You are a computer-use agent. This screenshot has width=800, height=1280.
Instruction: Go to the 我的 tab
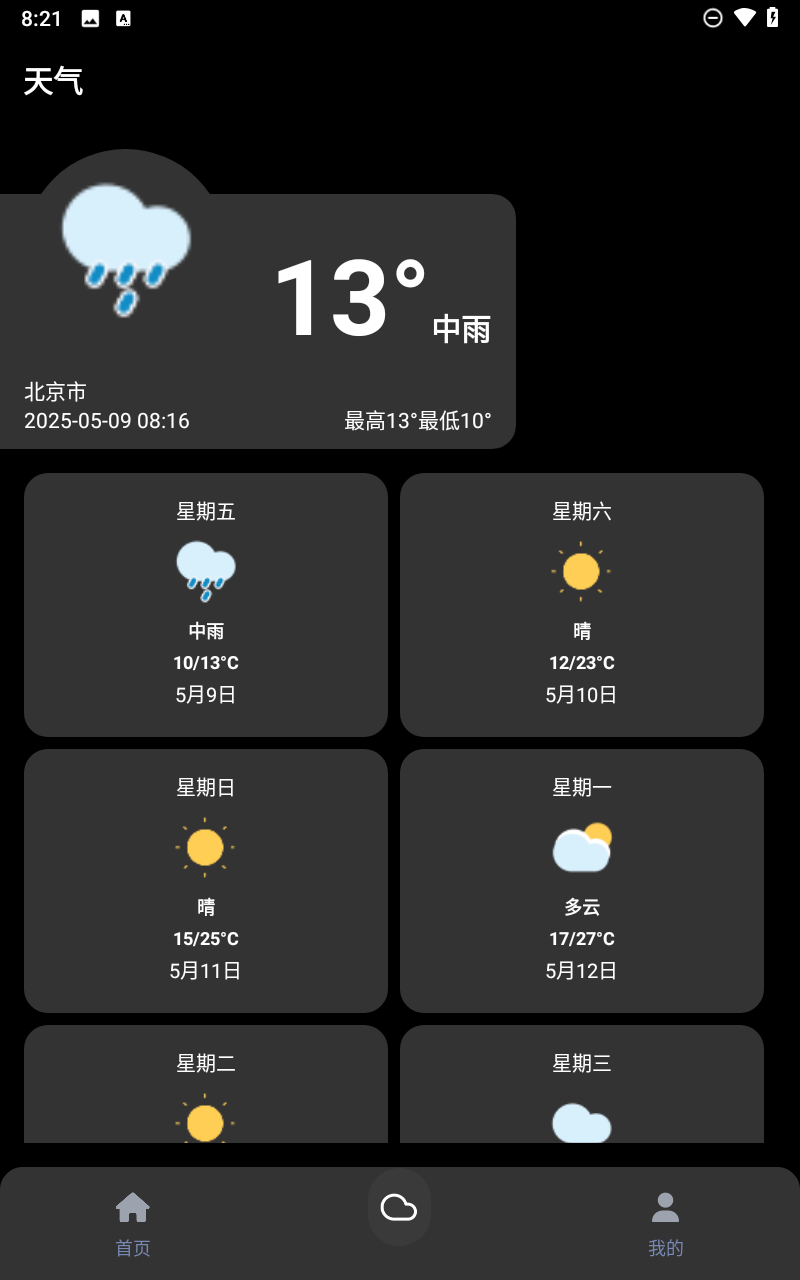point(666,1224)
